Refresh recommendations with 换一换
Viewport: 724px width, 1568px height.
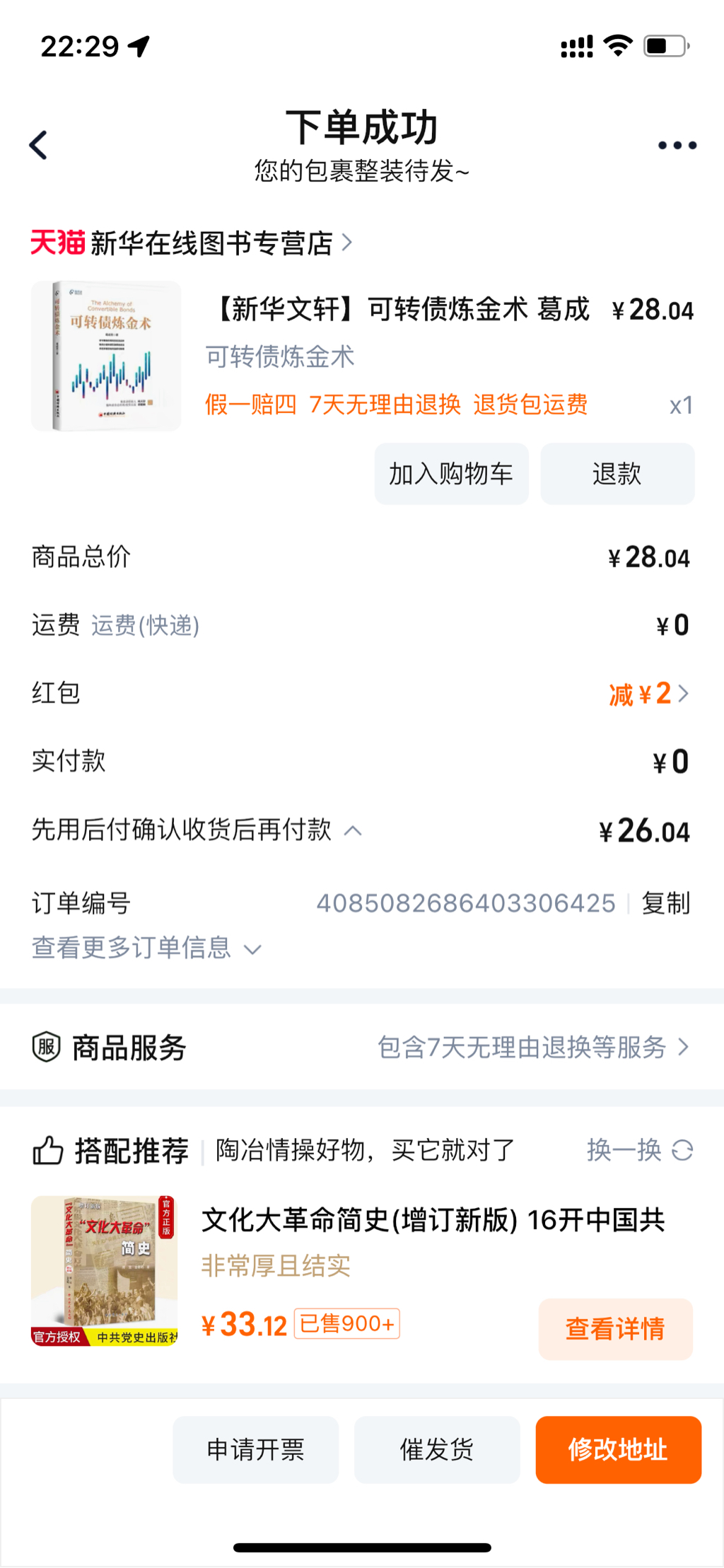tap(639, 1150)
